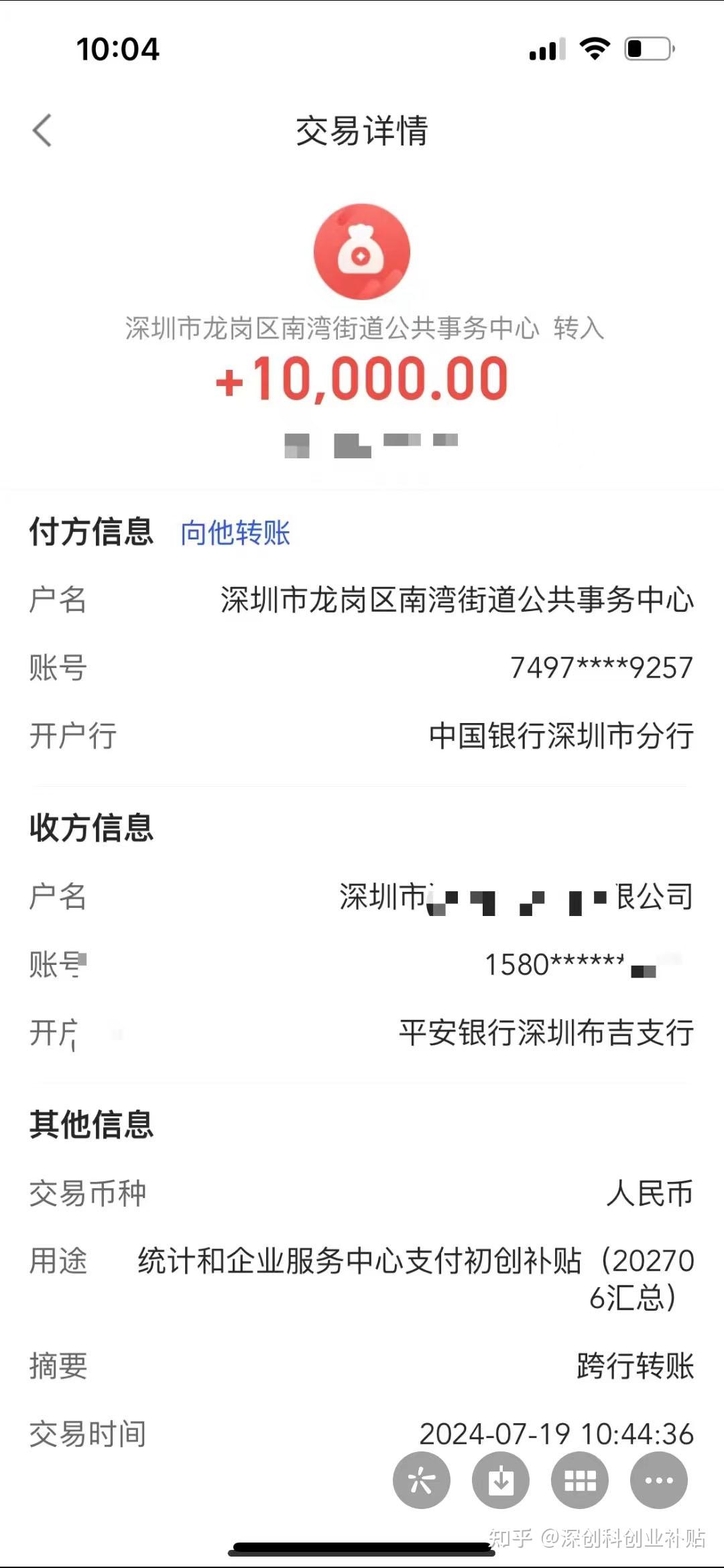The height and width of the screenshot is (1568, 724).
Task: Open the 向他转账 link
Action: (x=235, y=533)
